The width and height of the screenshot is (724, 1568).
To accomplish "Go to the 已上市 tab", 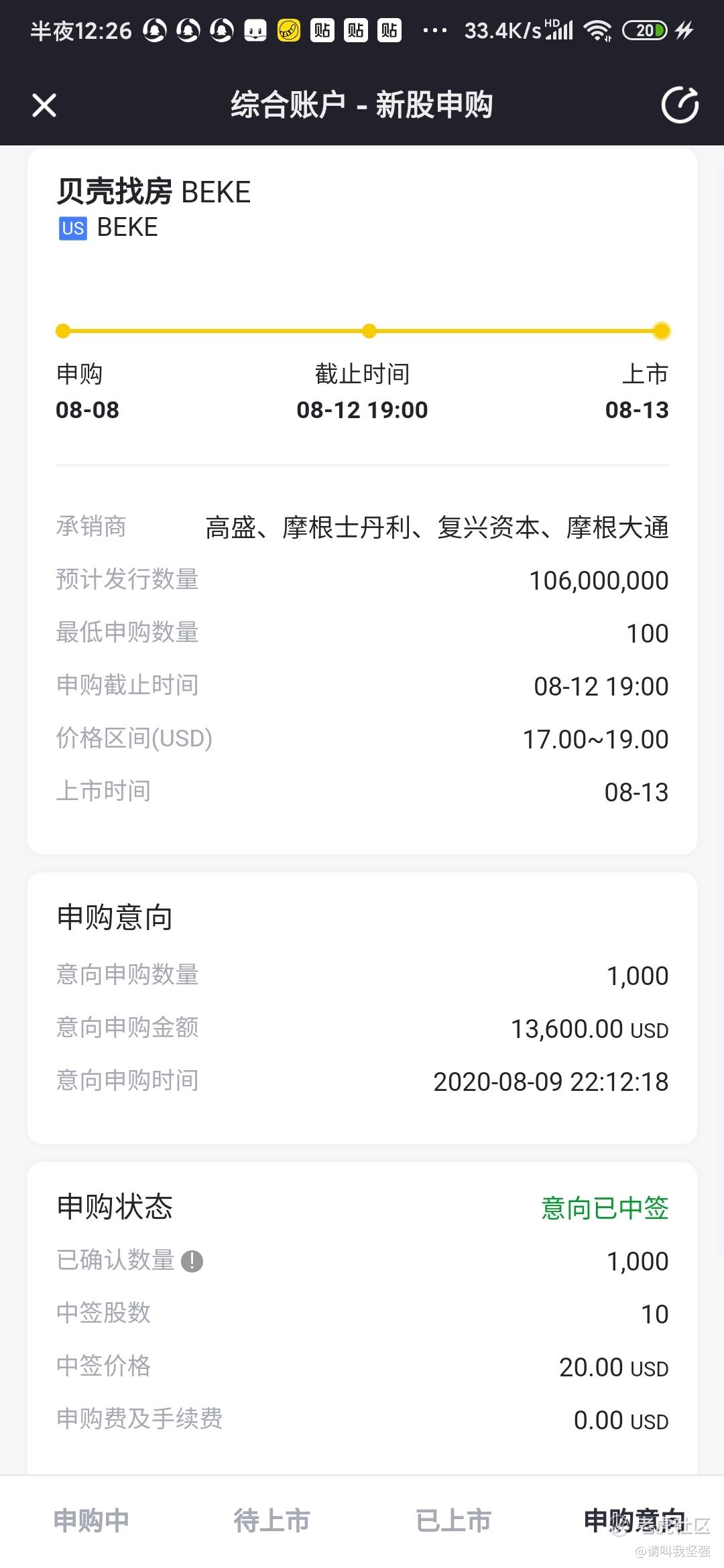I will coord(453,1520).
